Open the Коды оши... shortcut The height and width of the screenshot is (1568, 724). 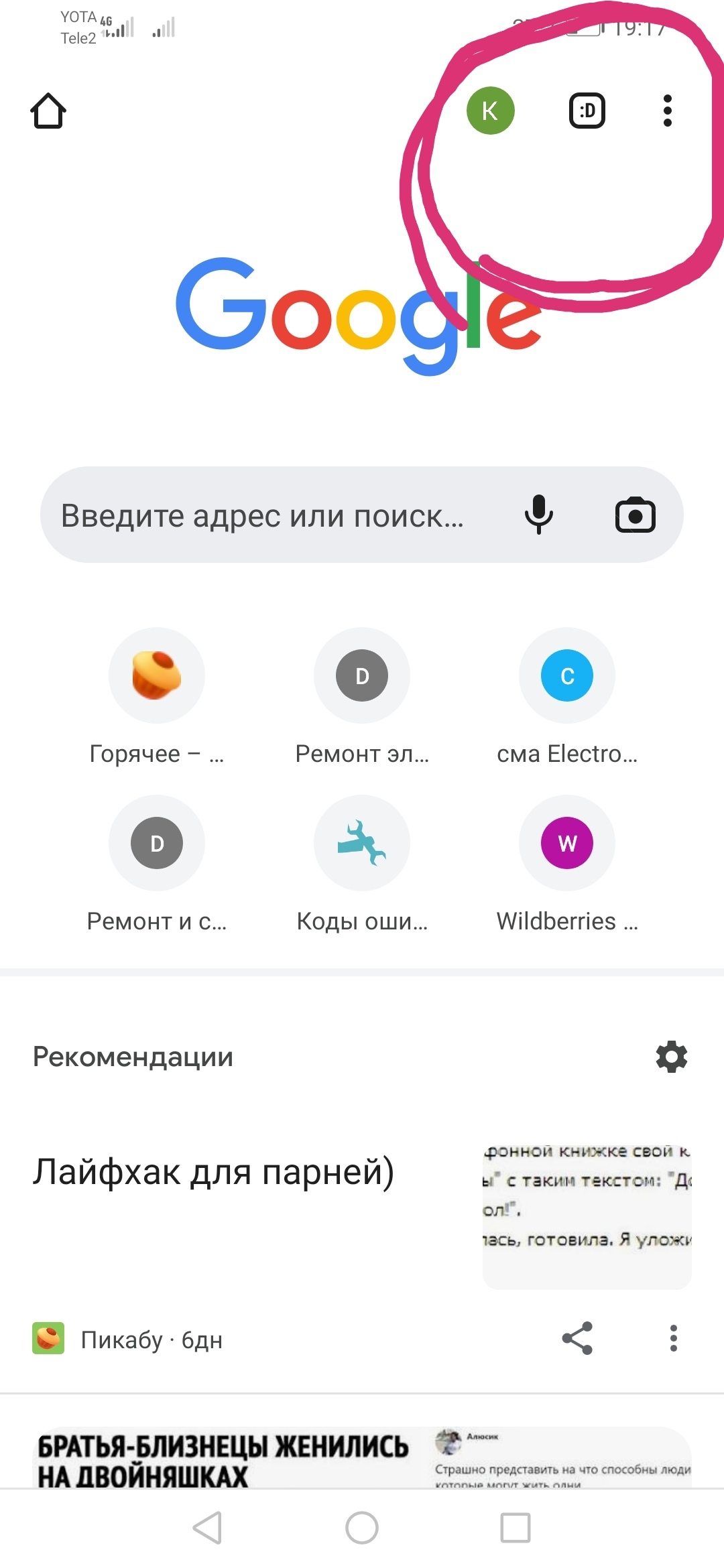point(362,843)
